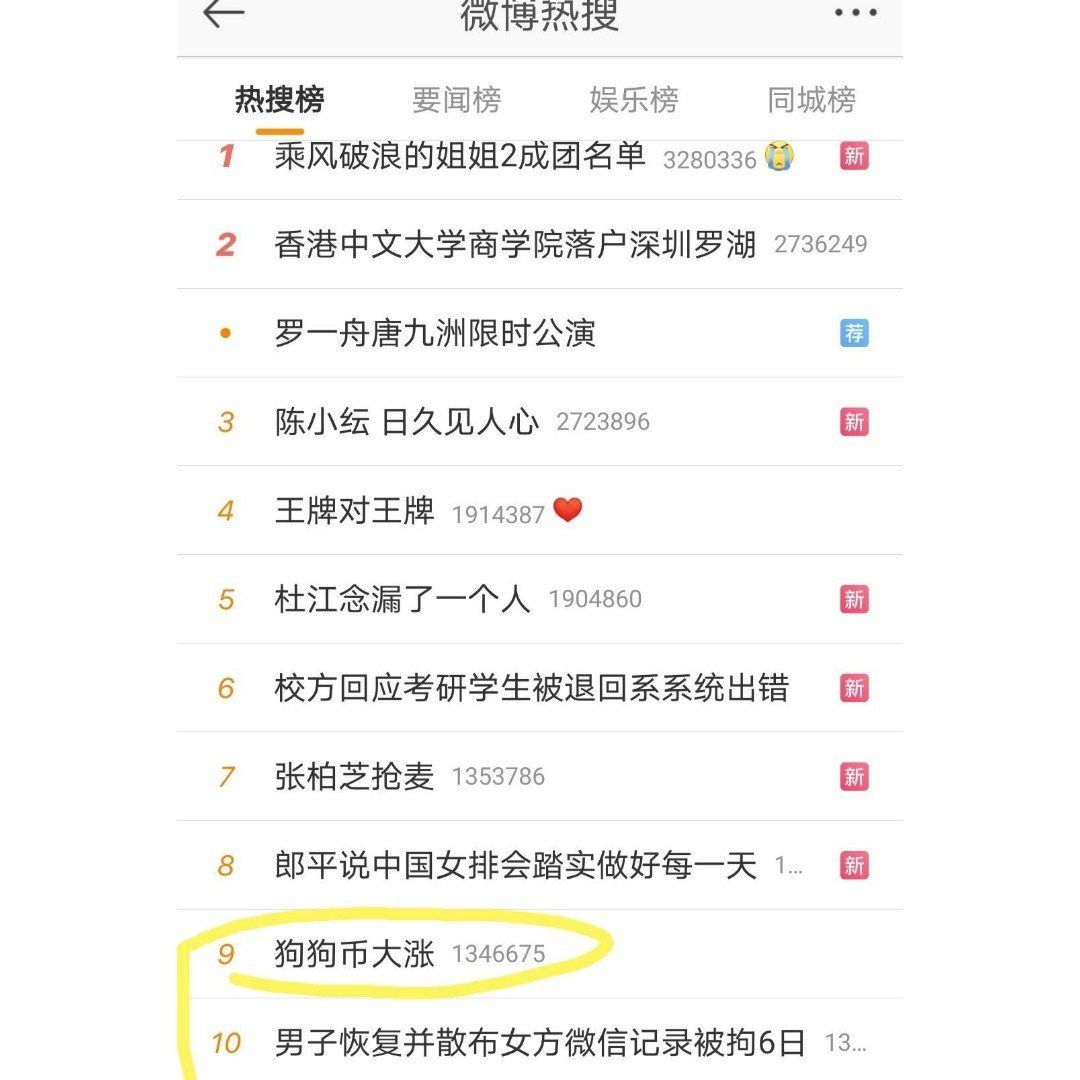Open topic 乘风破浪的姐姐2成团名单
The width and height of the screenshot is (1080, 1080).
pyautogui.click(x=460, y=158)
